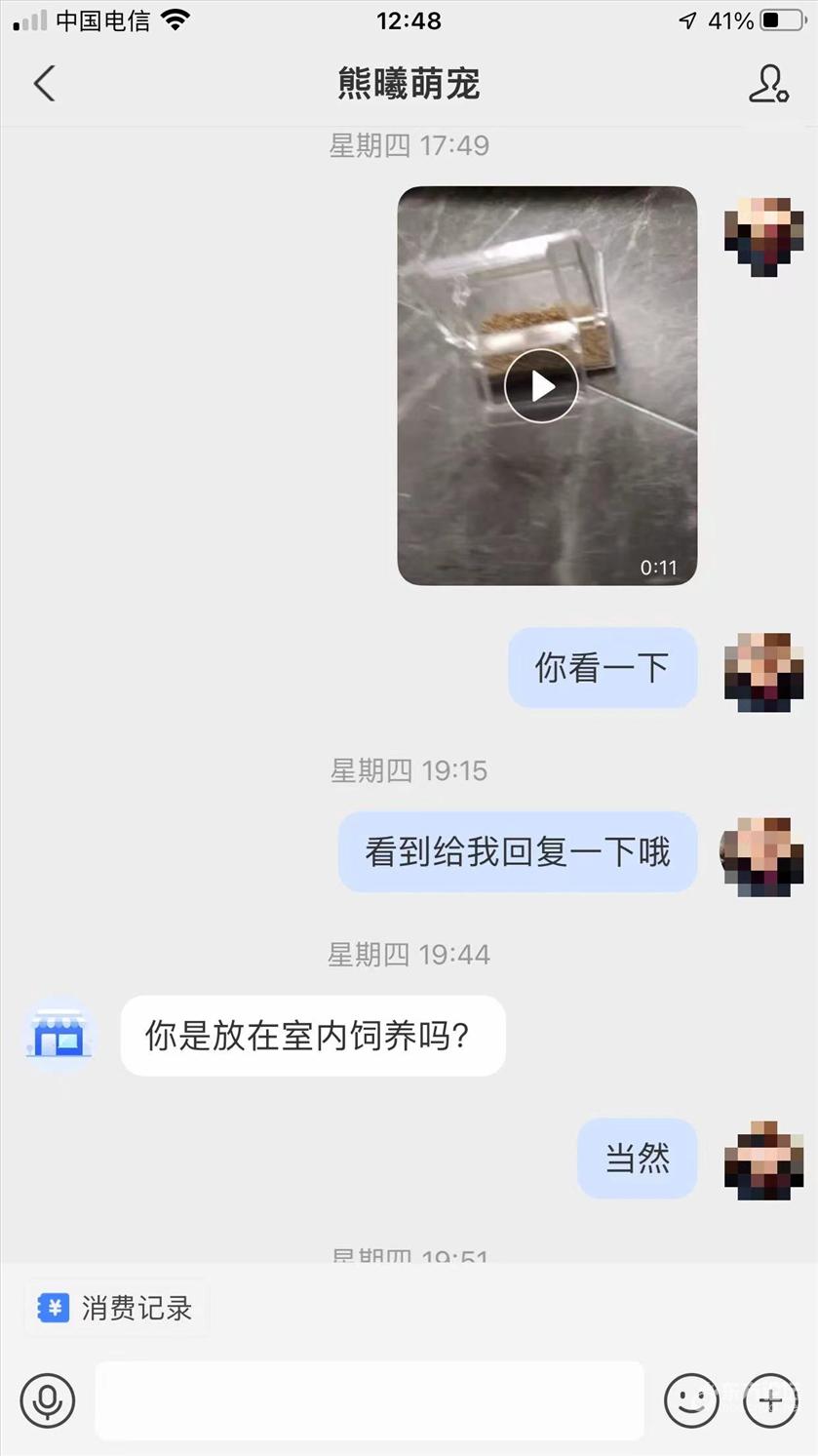This screenshot has width=818, height=1456.
Task: Focus the message text field
Action: [x=370, y=1401]
